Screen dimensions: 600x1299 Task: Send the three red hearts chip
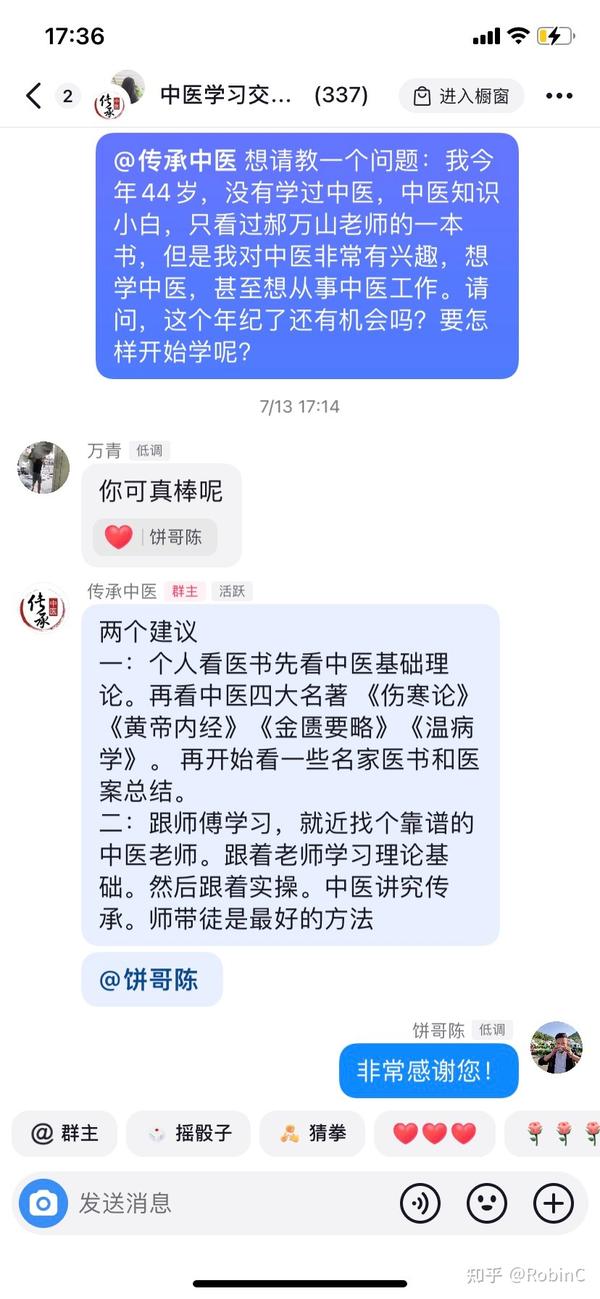pos(435,1133)
